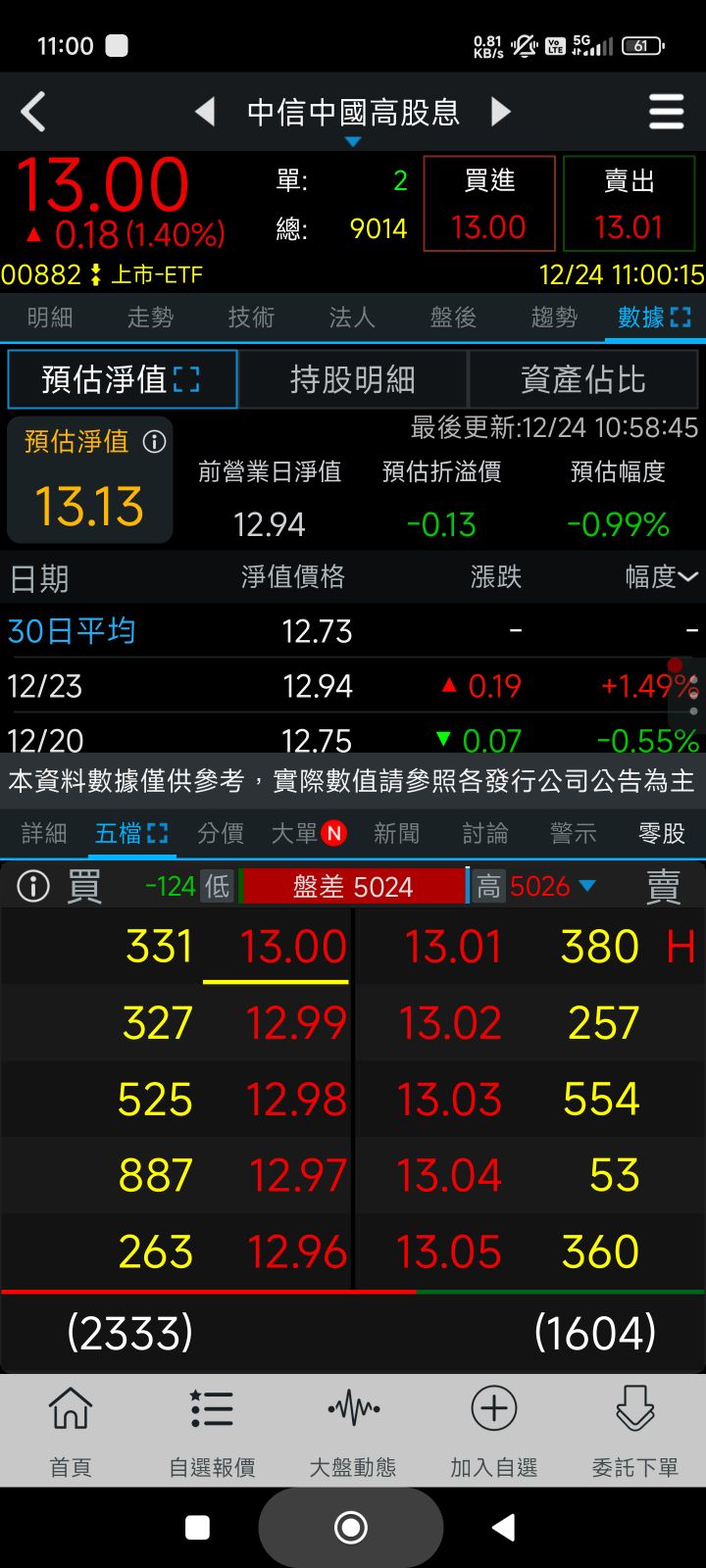The height and width of the screenshot is (1568, 706).
Task: Switch to the 零股 tab
Action: point(661,834)
